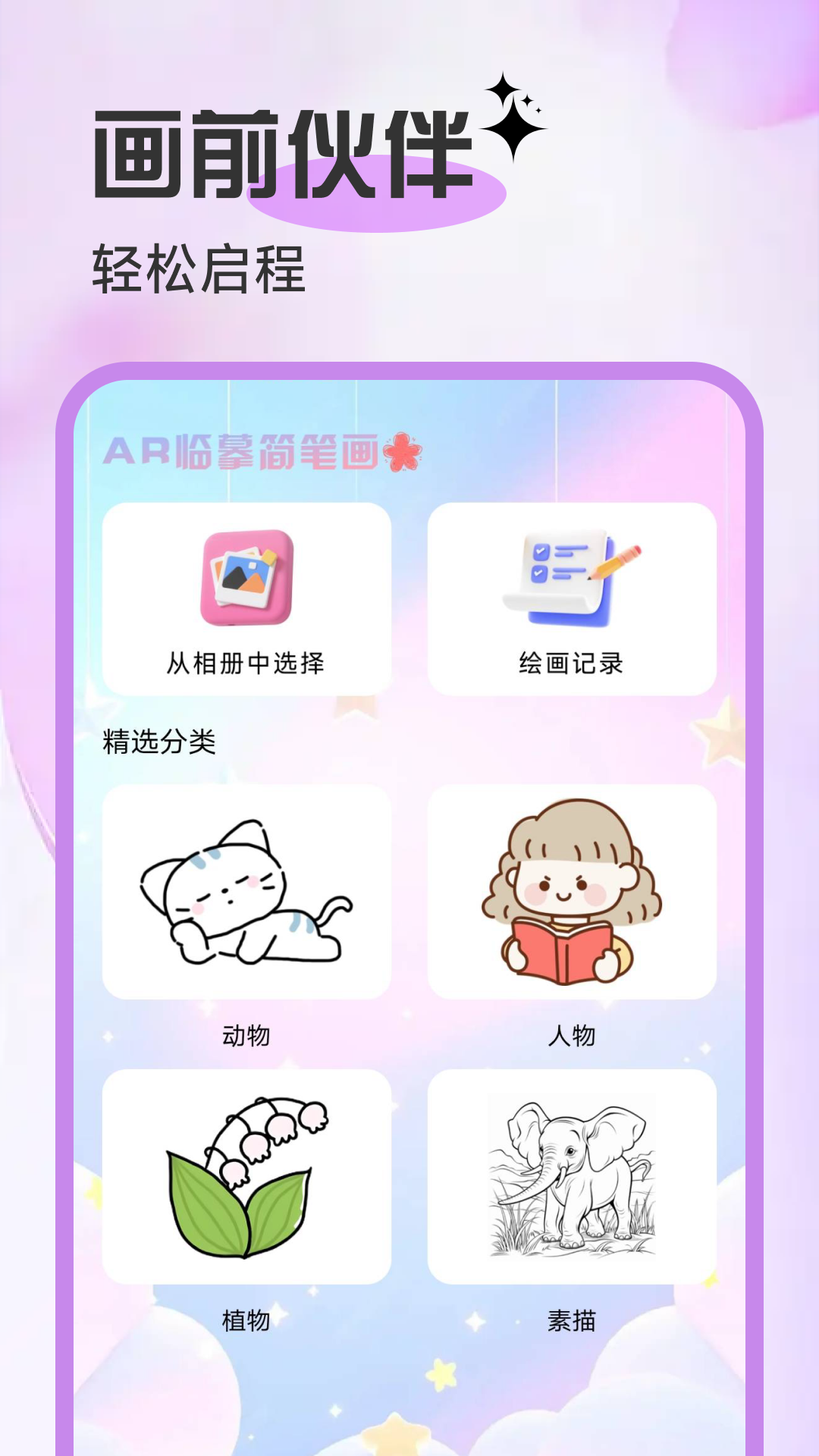Click the flower icon next to AR临摹简笔画

[x=406, y=452]
